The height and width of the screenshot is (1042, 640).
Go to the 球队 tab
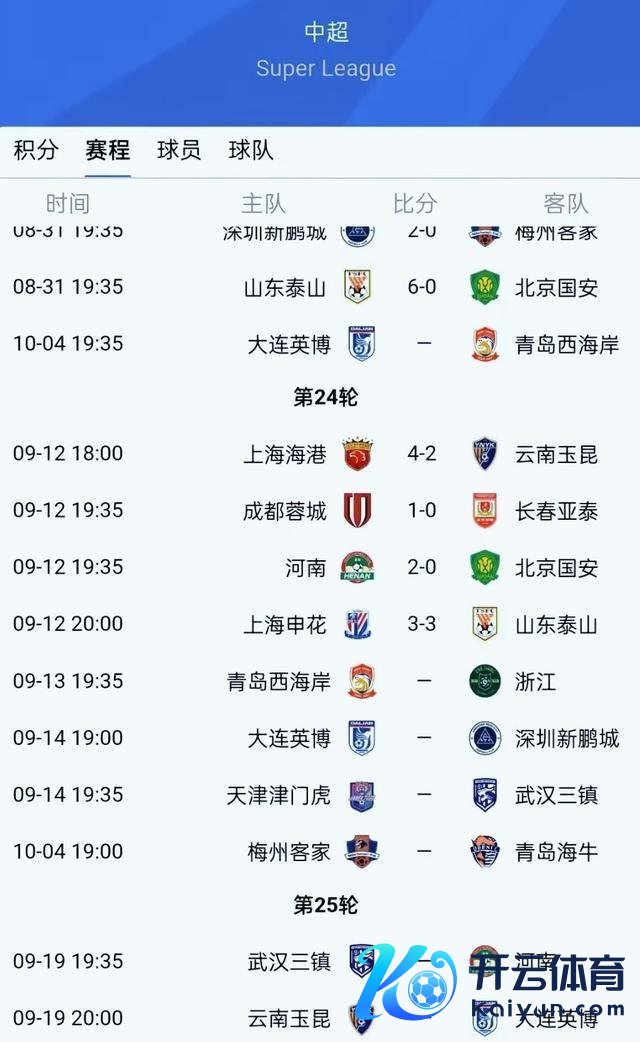point(251,151)
